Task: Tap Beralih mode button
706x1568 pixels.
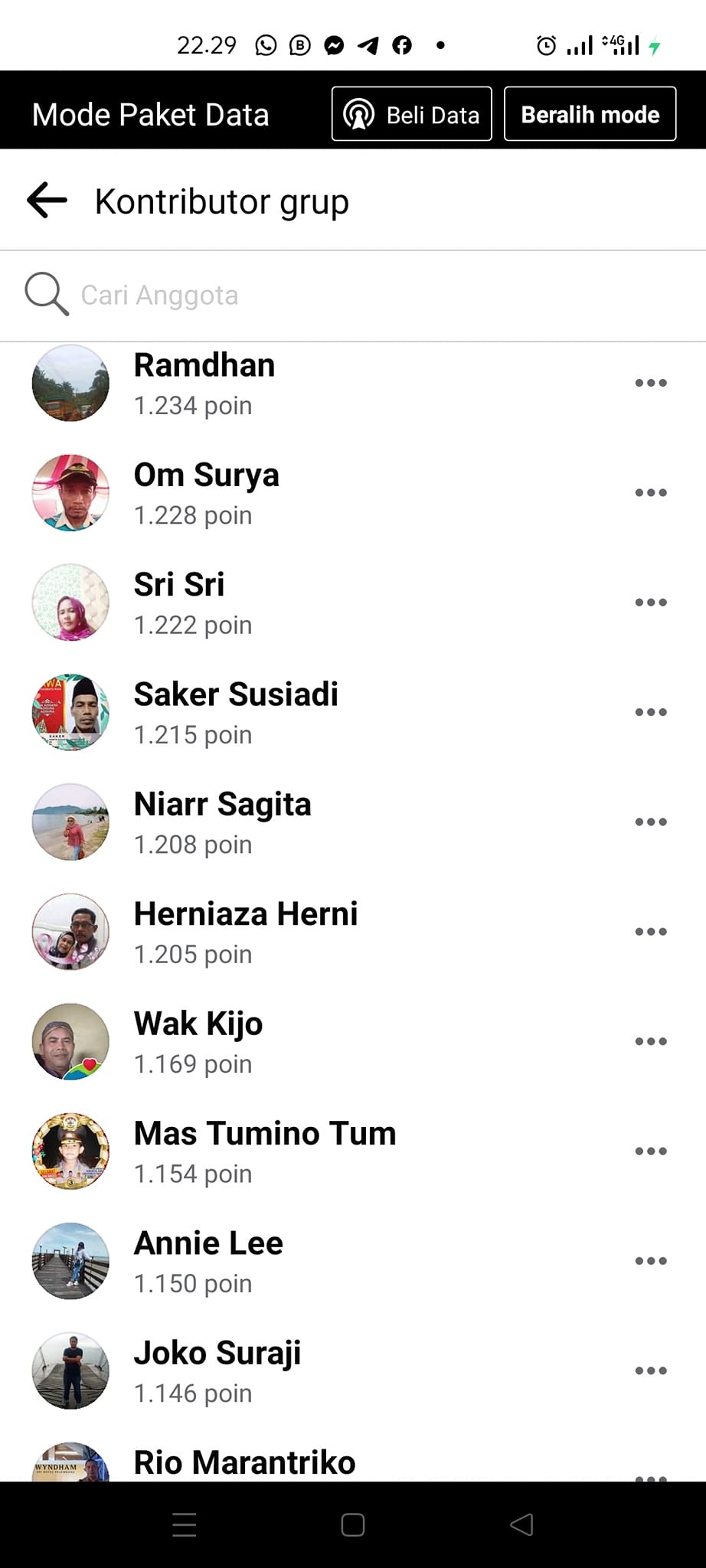Action: (590, 114)
